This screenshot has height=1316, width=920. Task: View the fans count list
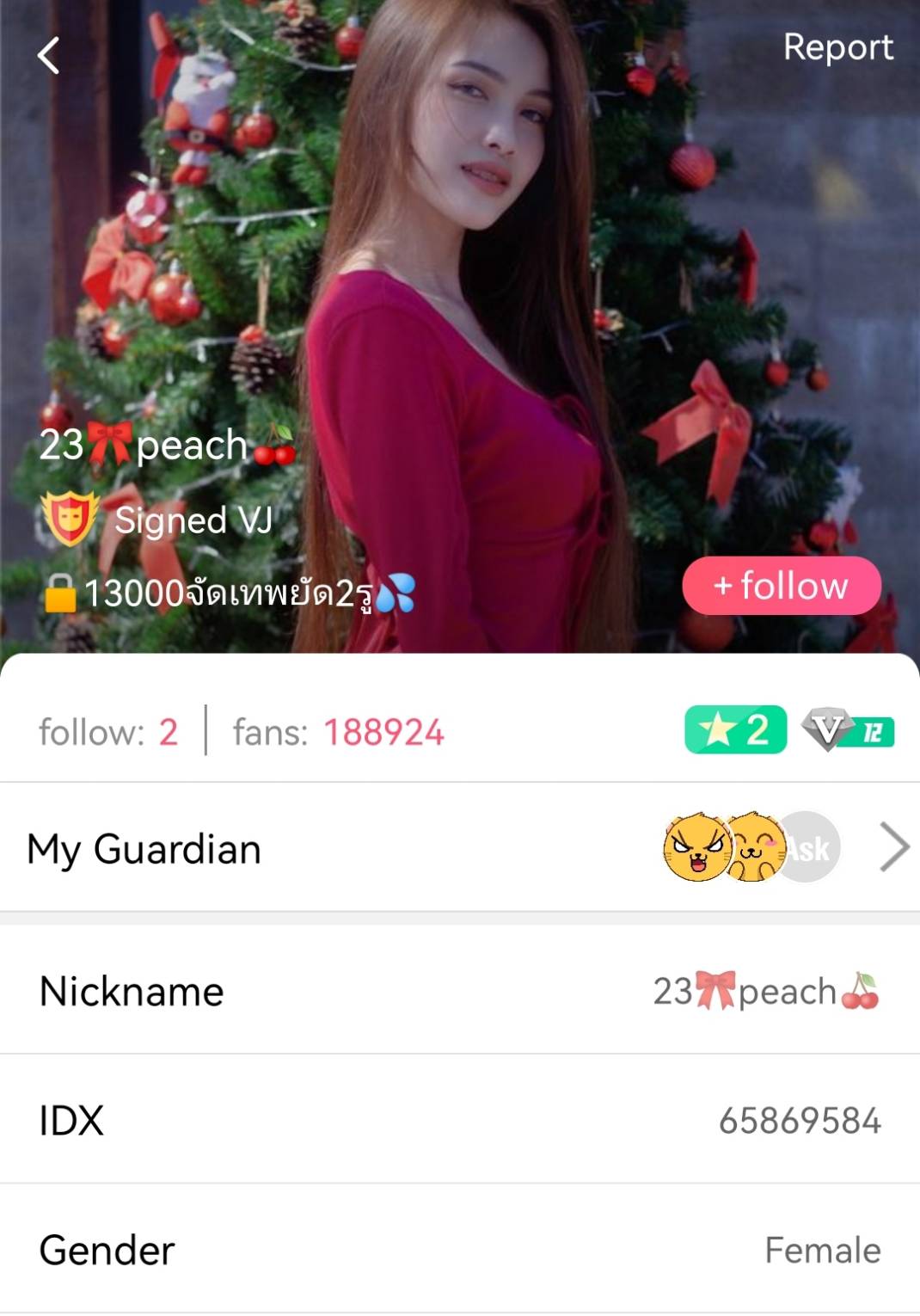(339, 733)
